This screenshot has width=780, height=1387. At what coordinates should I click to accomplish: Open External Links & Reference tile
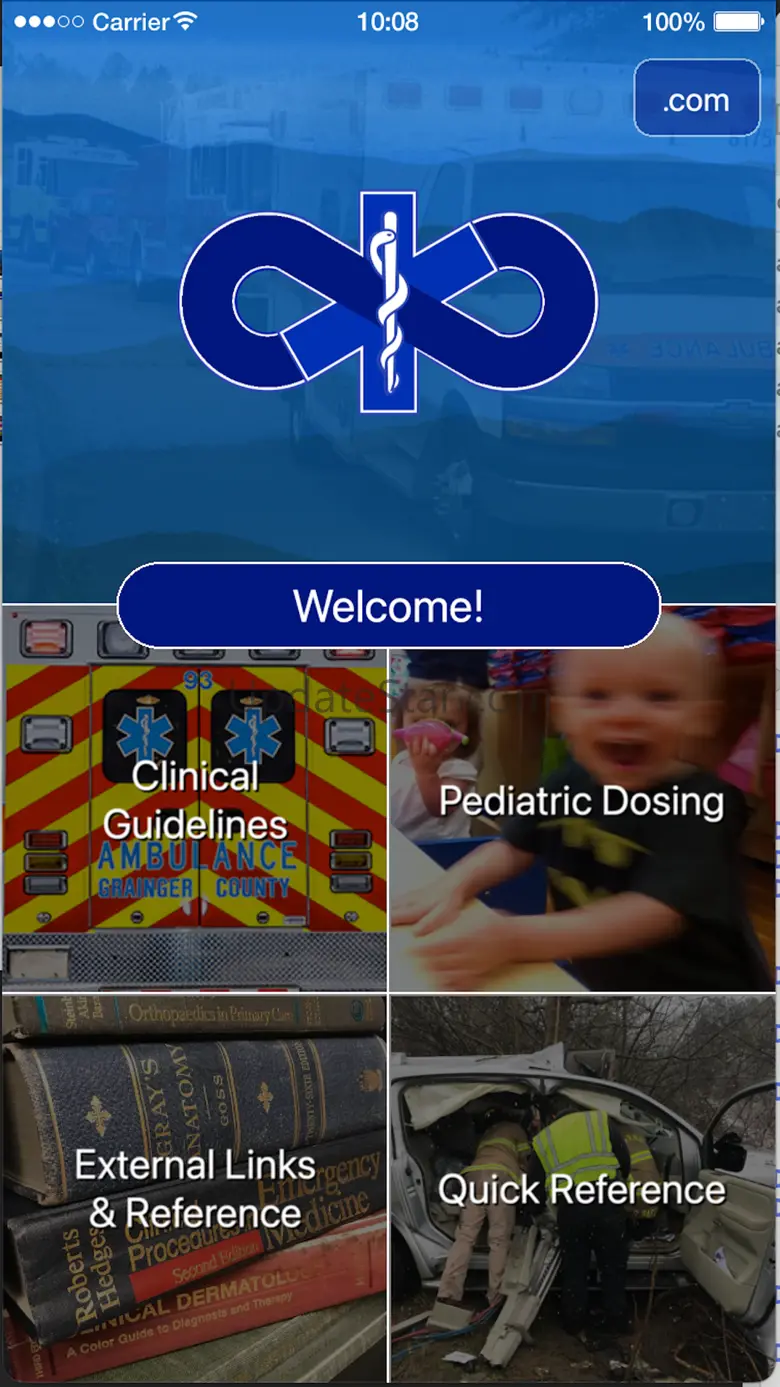pos(195,1189)
